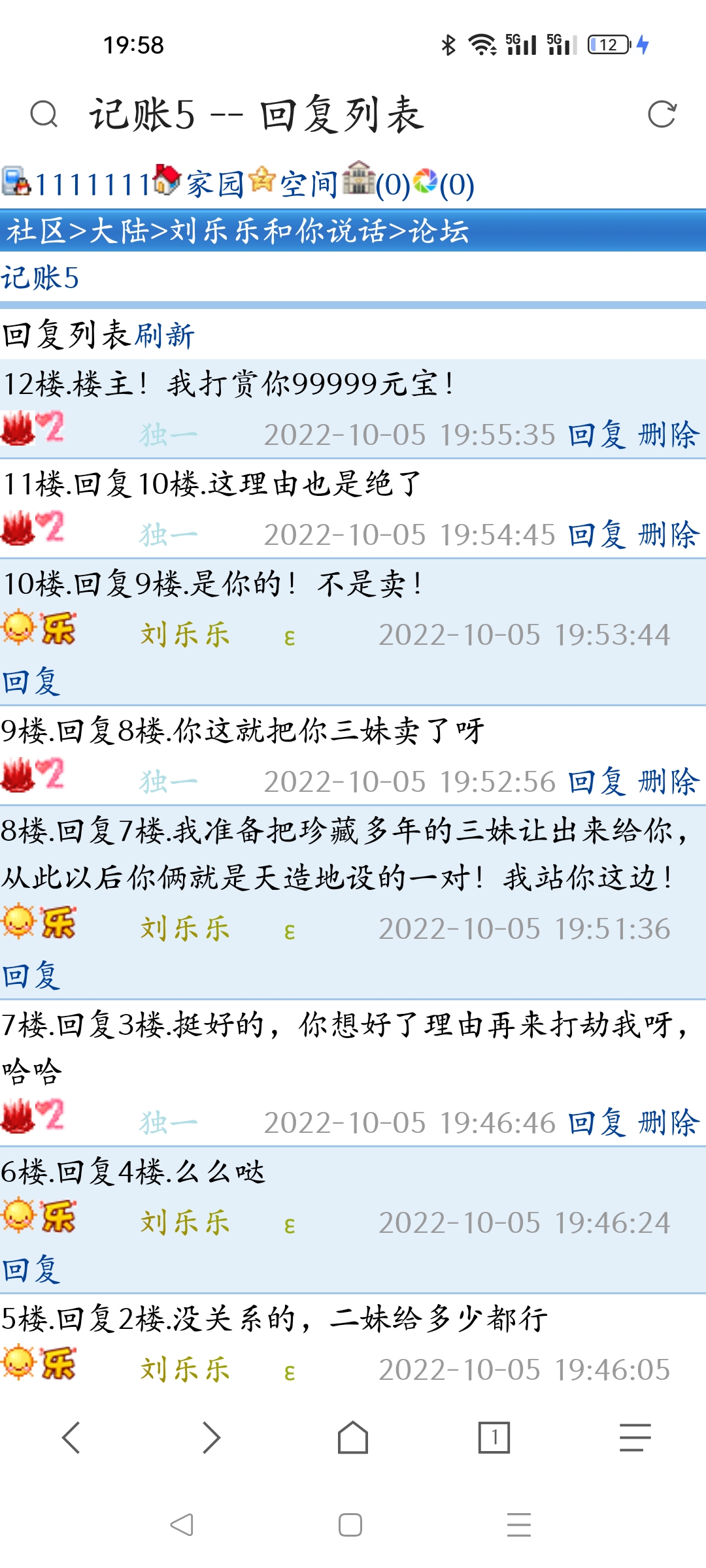Delete the 7楼 comment
The image size is (706, 1568).
click(x=668, y=1123)
